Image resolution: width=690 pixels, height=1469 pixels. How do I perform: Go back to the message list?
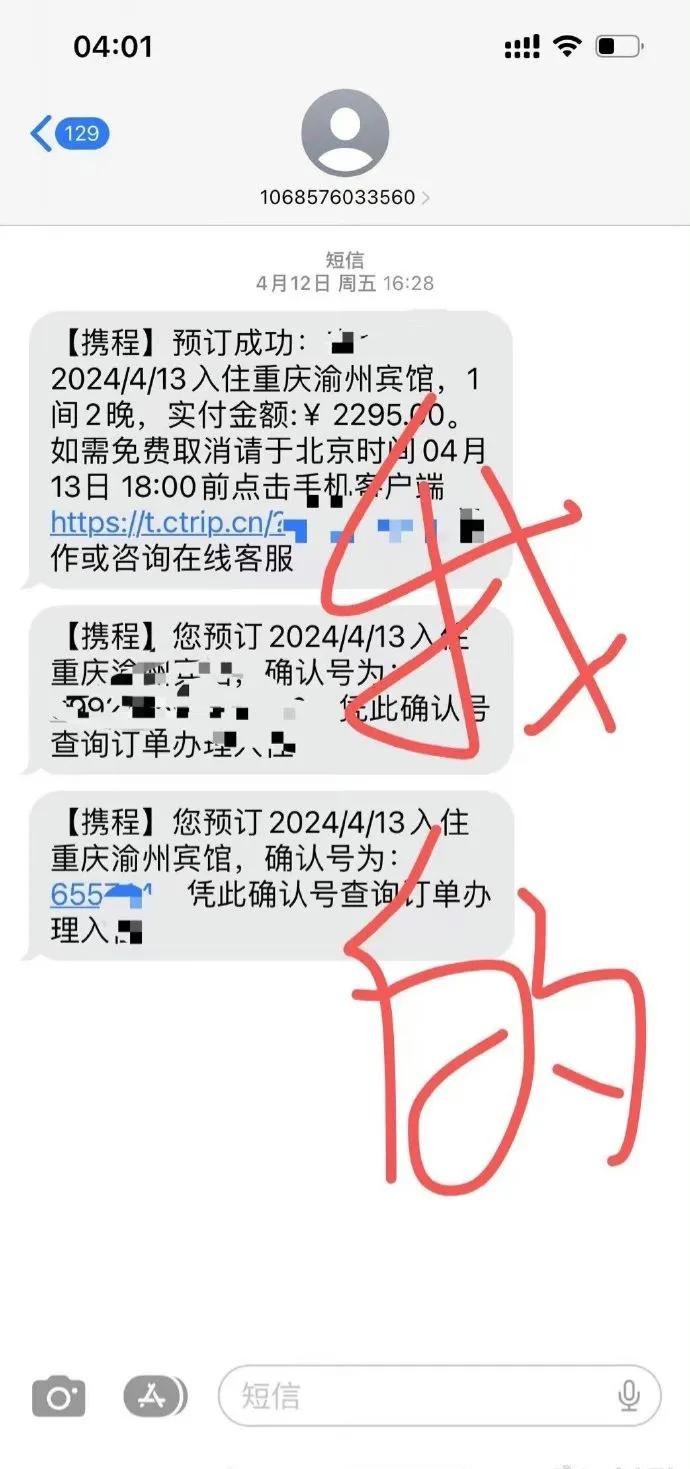[x=68, y=133]
